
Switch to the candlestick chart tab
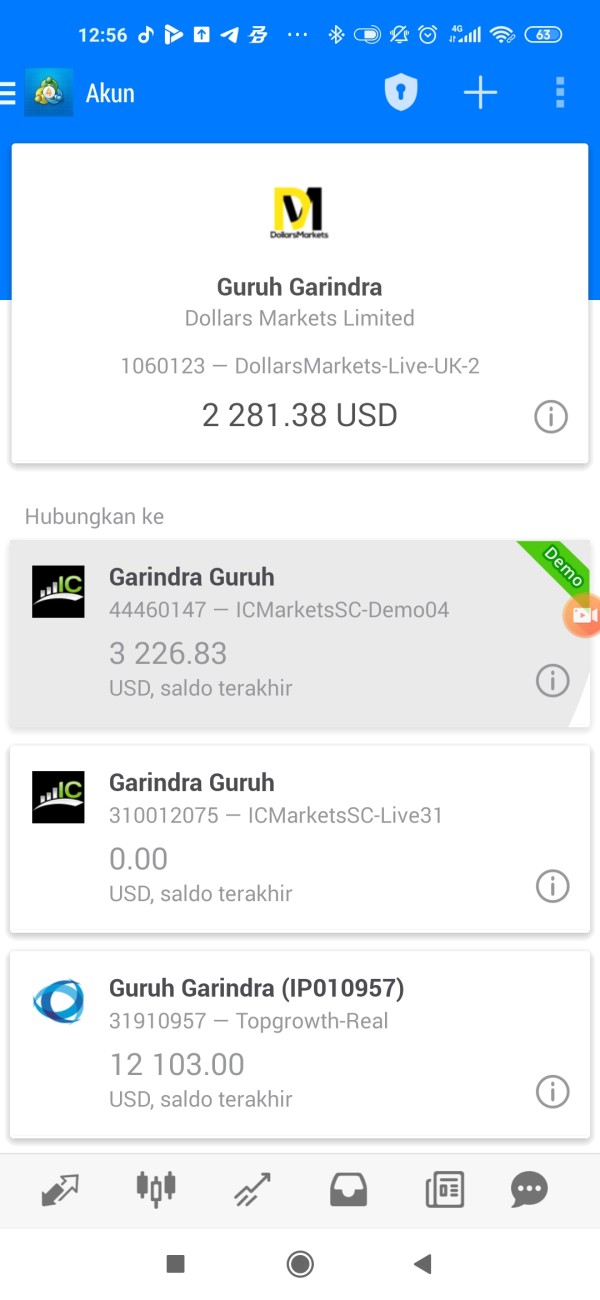point(156,1188)
